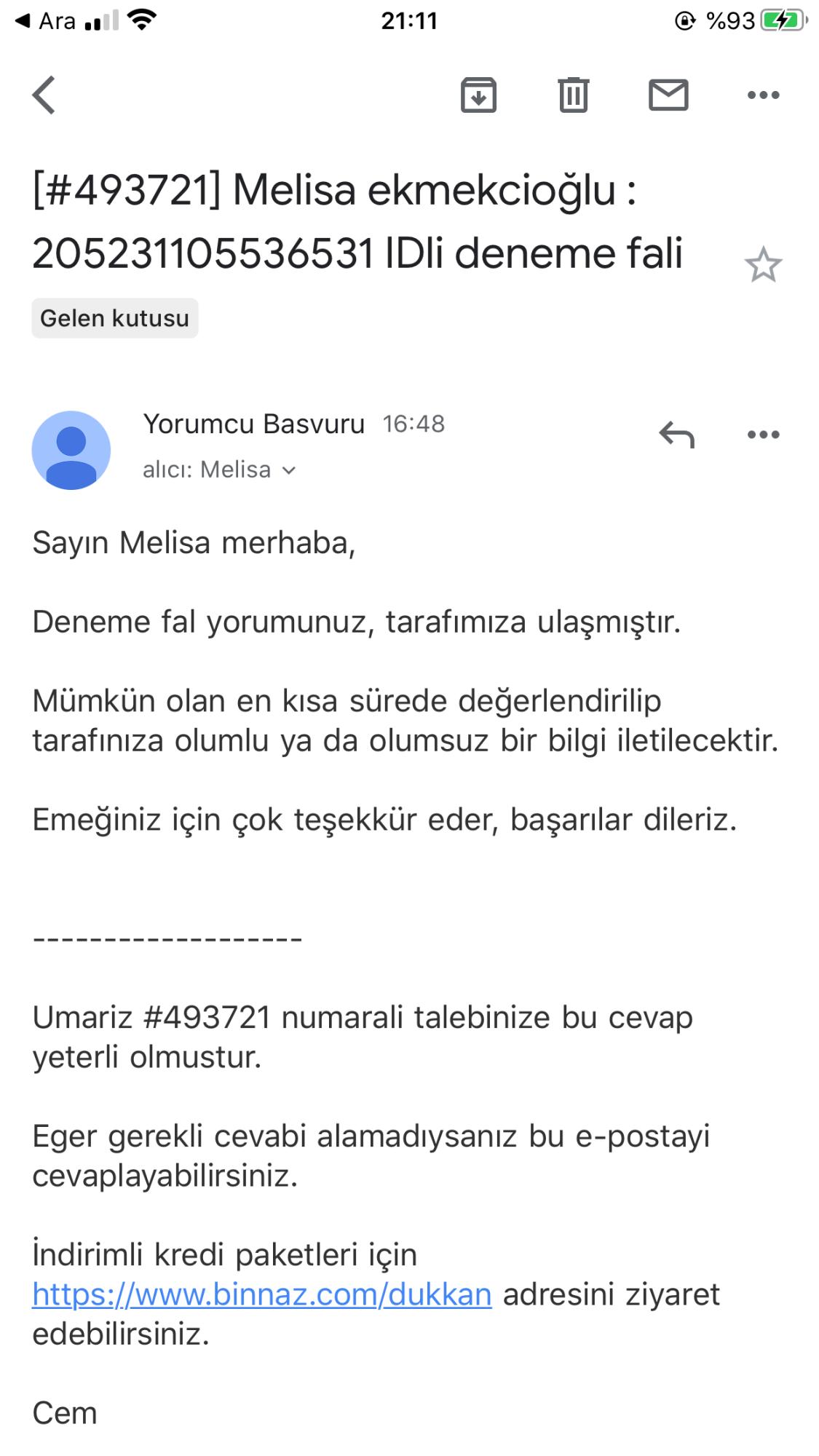
Task: Archive this email
Action: click(478, 95)
